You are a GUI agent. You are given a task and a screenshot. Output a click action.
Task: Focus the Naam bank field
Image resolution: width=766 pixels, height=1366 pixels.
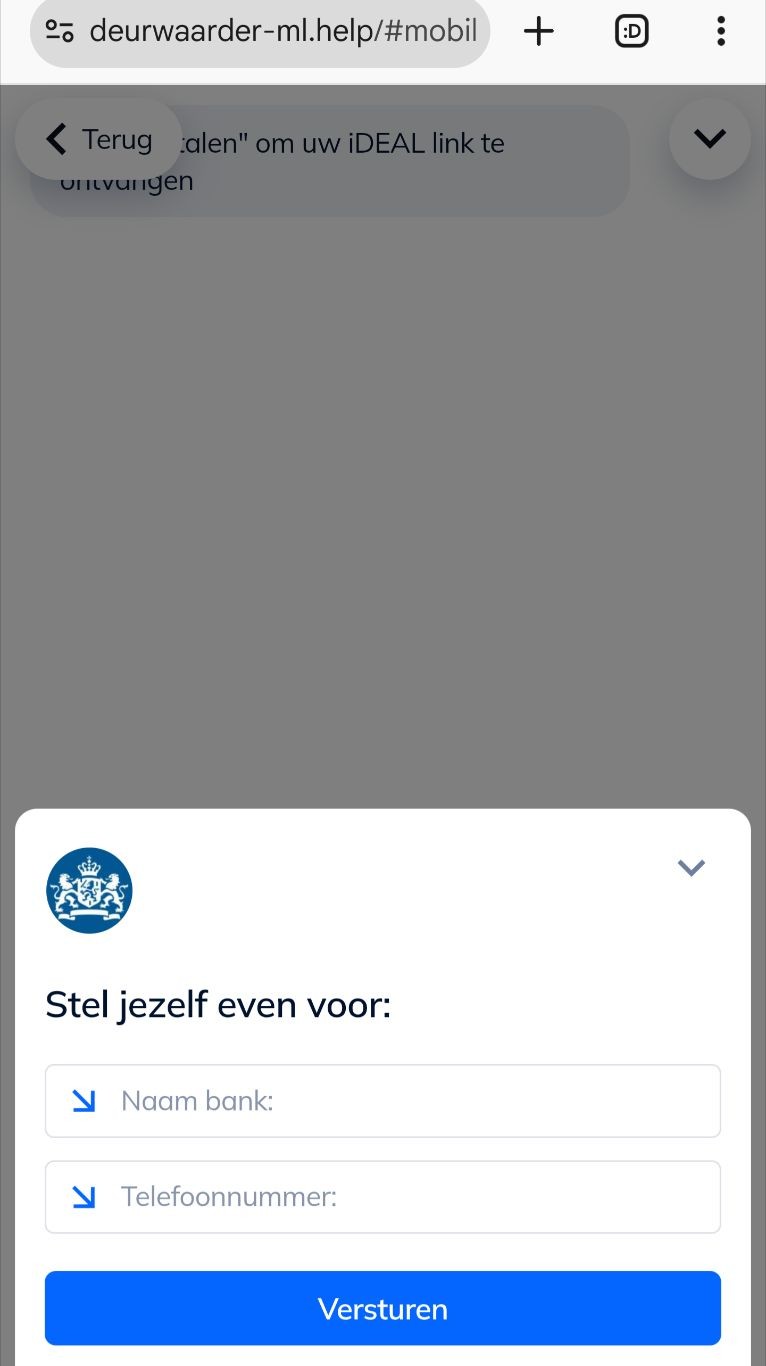click(x=383, y=1101)
